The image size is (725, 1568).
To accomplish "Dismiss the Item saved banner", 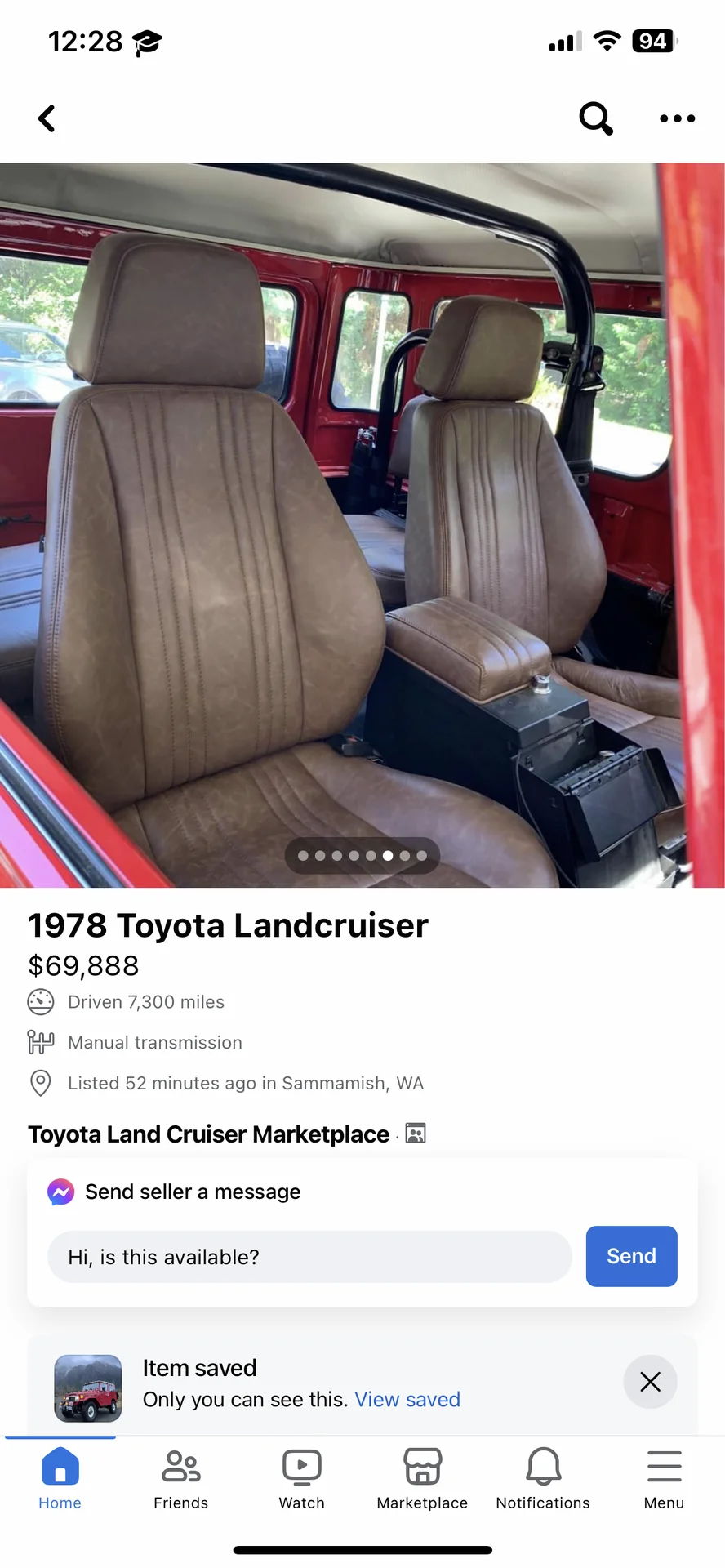I will click(650, 1382).
